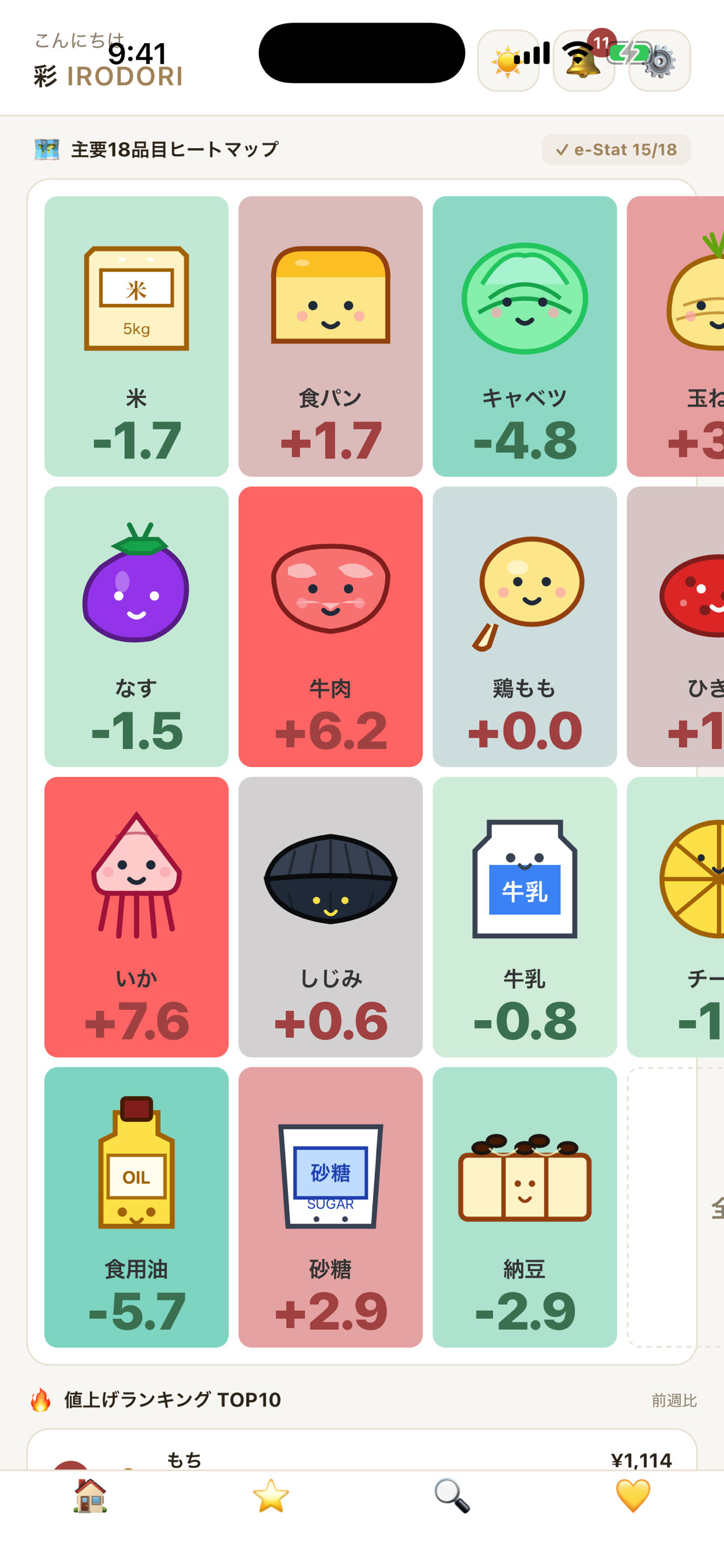Open the magnifier search tab

(452, 1496)
